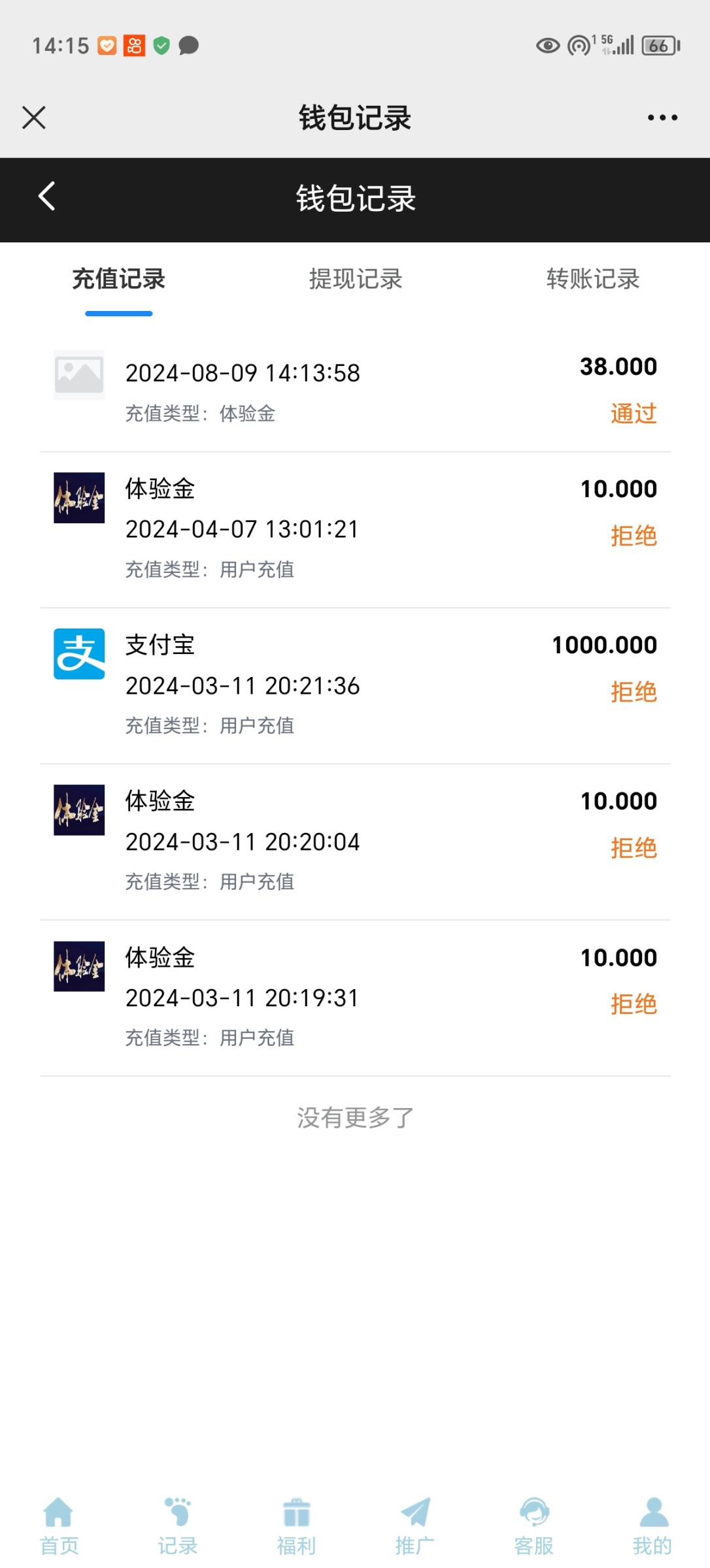The width and height of the screenshot is (710, 1568).
Task: Close the 钱包记录 web page
Action: [34, 118]
